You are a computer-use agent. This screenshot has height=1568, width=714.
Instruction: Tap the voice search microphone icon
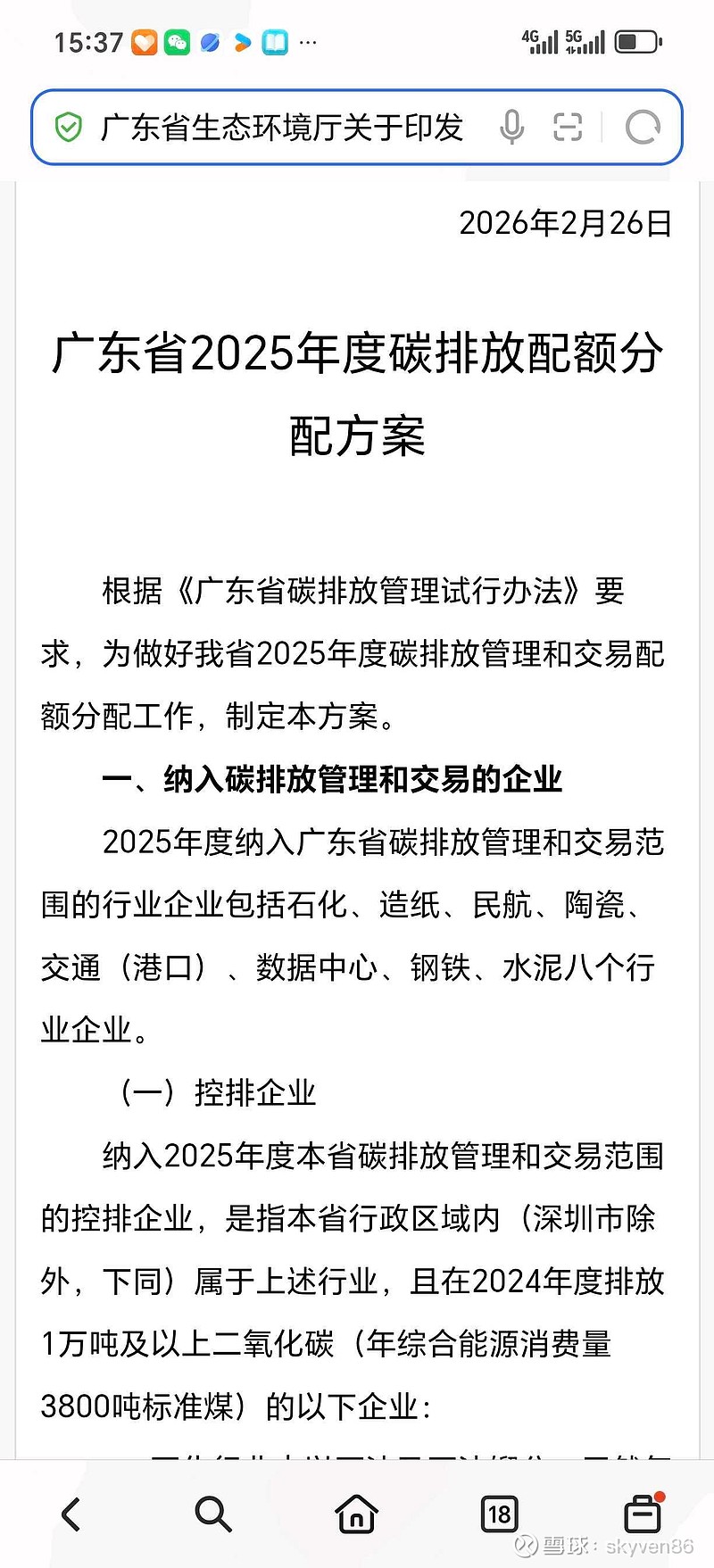coord(511,128)
